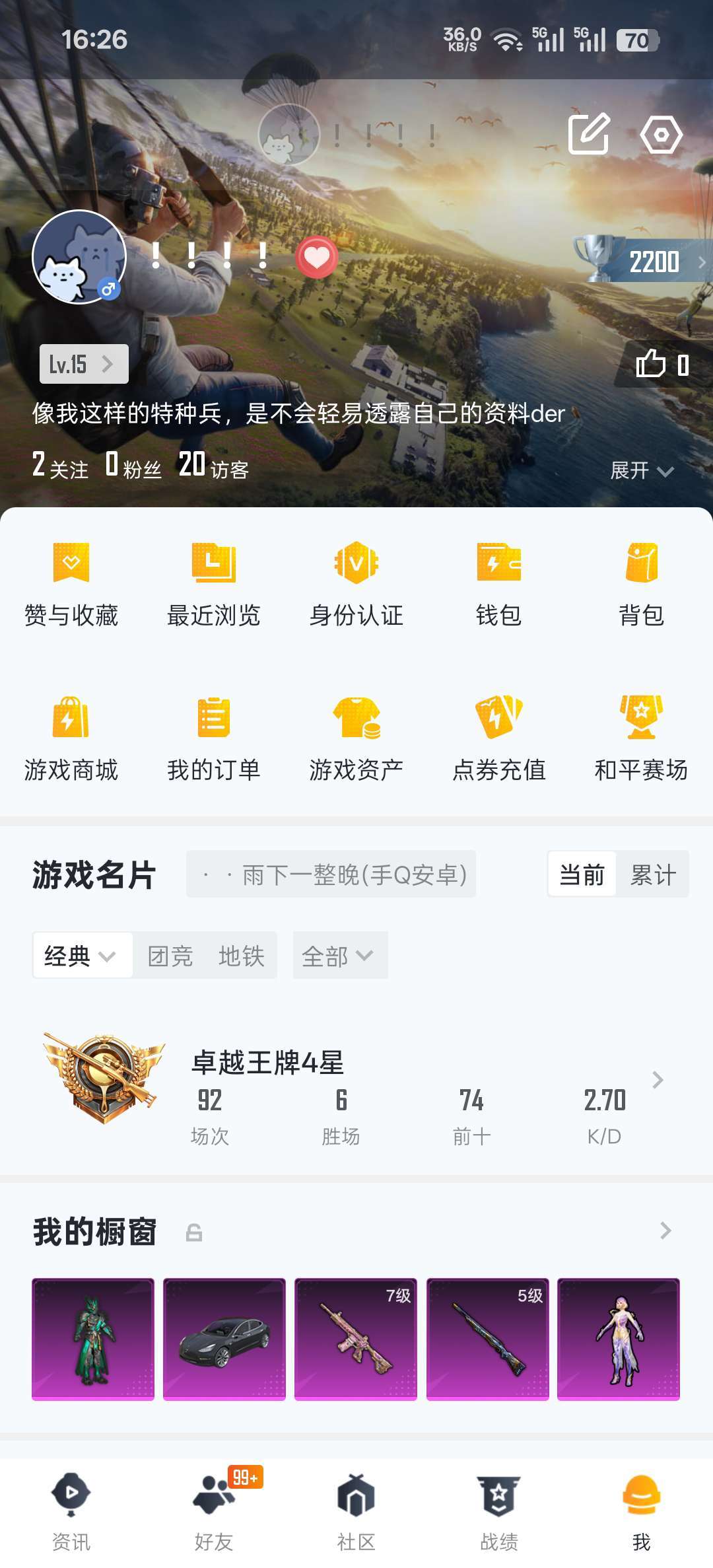This screenshot has width=713, height=1568.
Task: Open 最近浏览 recent browsing
Action: [214, 584]
